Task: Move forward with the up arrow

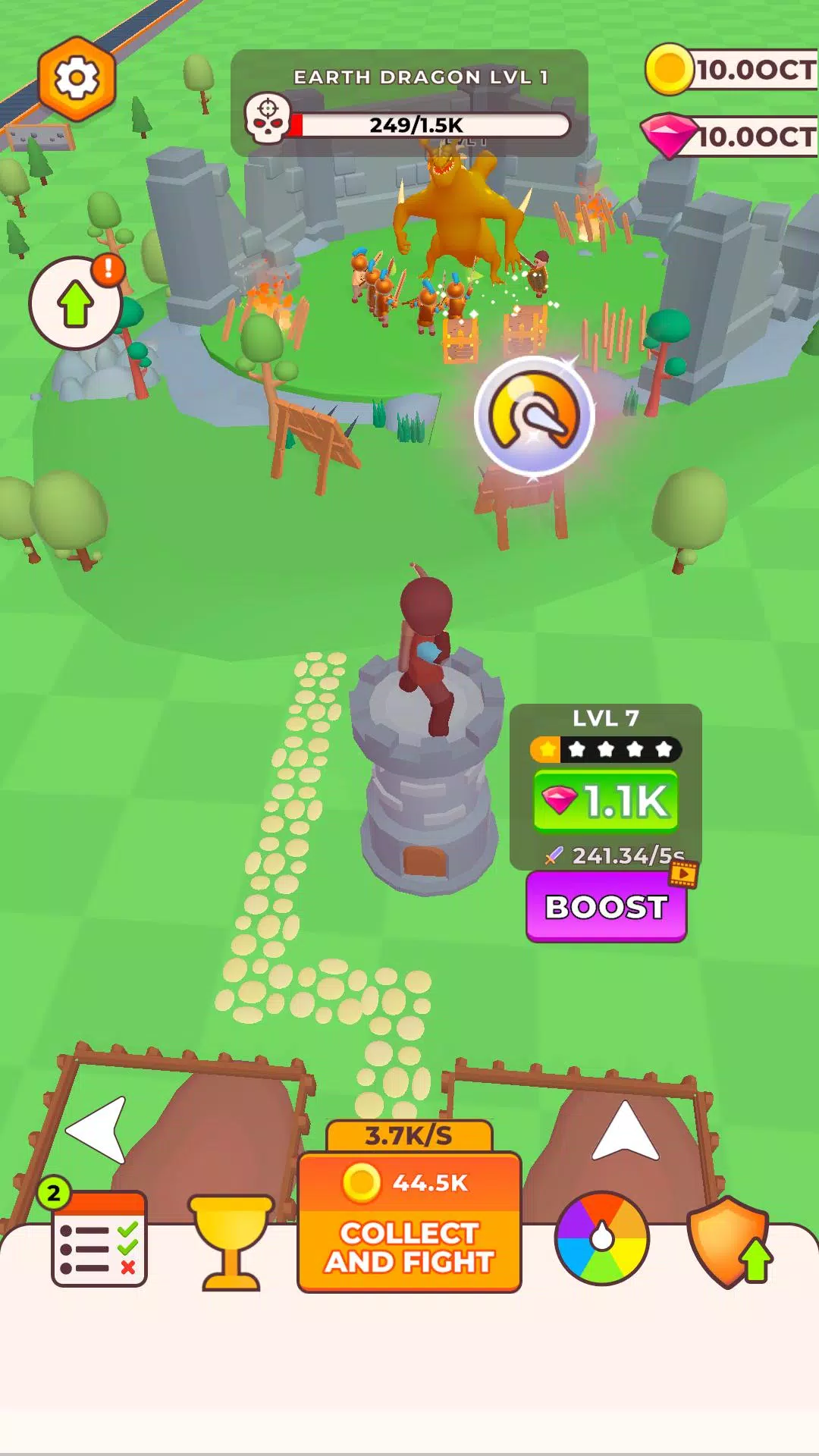Action: coord(624,1133)
